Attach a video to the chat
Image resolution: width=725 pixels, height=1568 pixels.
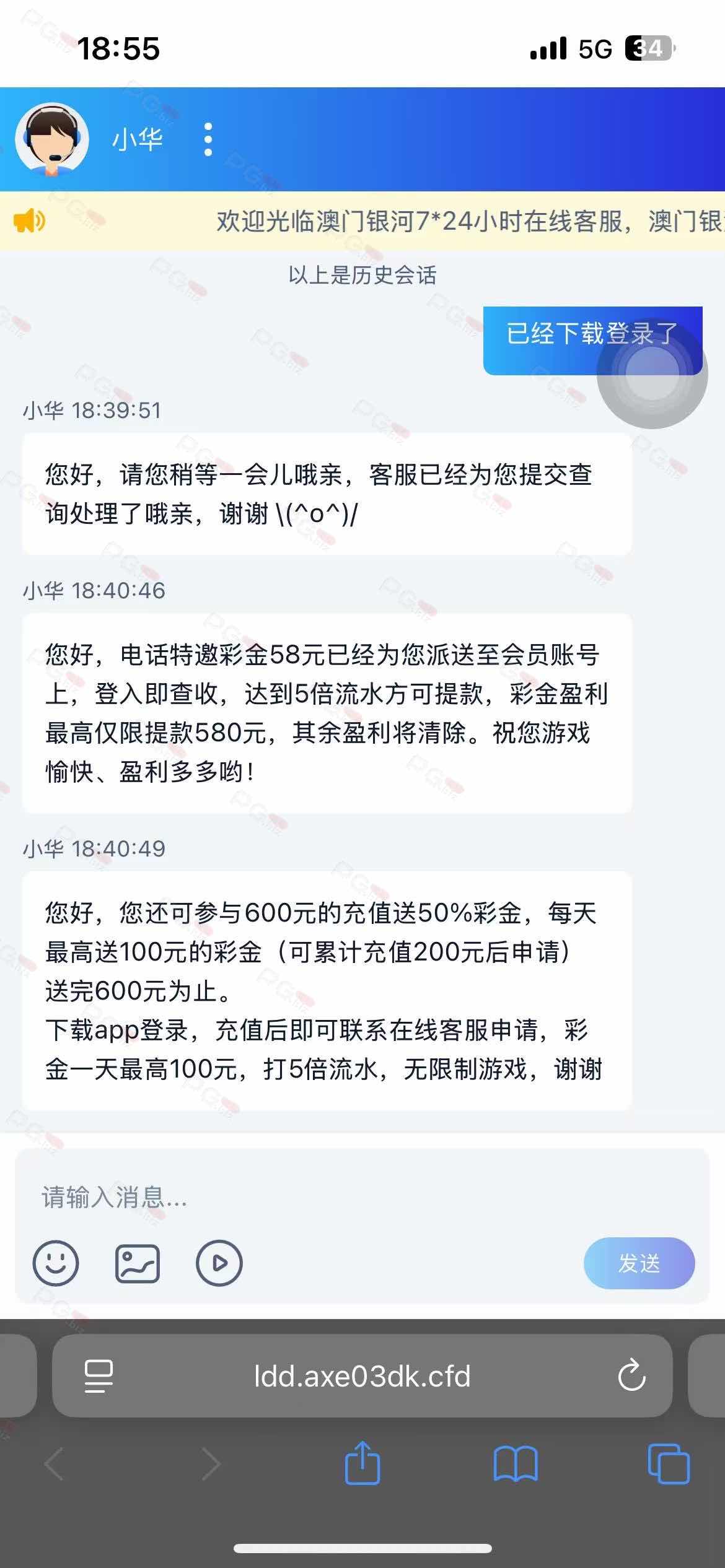[x=219, y=1263]
